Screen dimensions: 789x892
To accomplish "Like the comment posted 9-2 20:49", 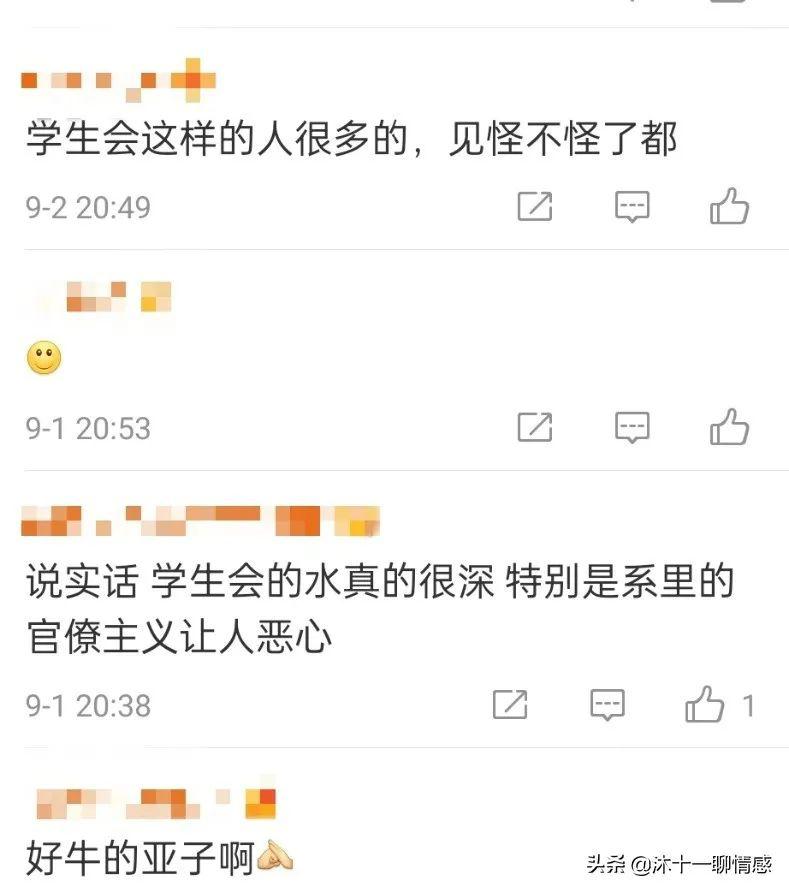I will (729, 207).
